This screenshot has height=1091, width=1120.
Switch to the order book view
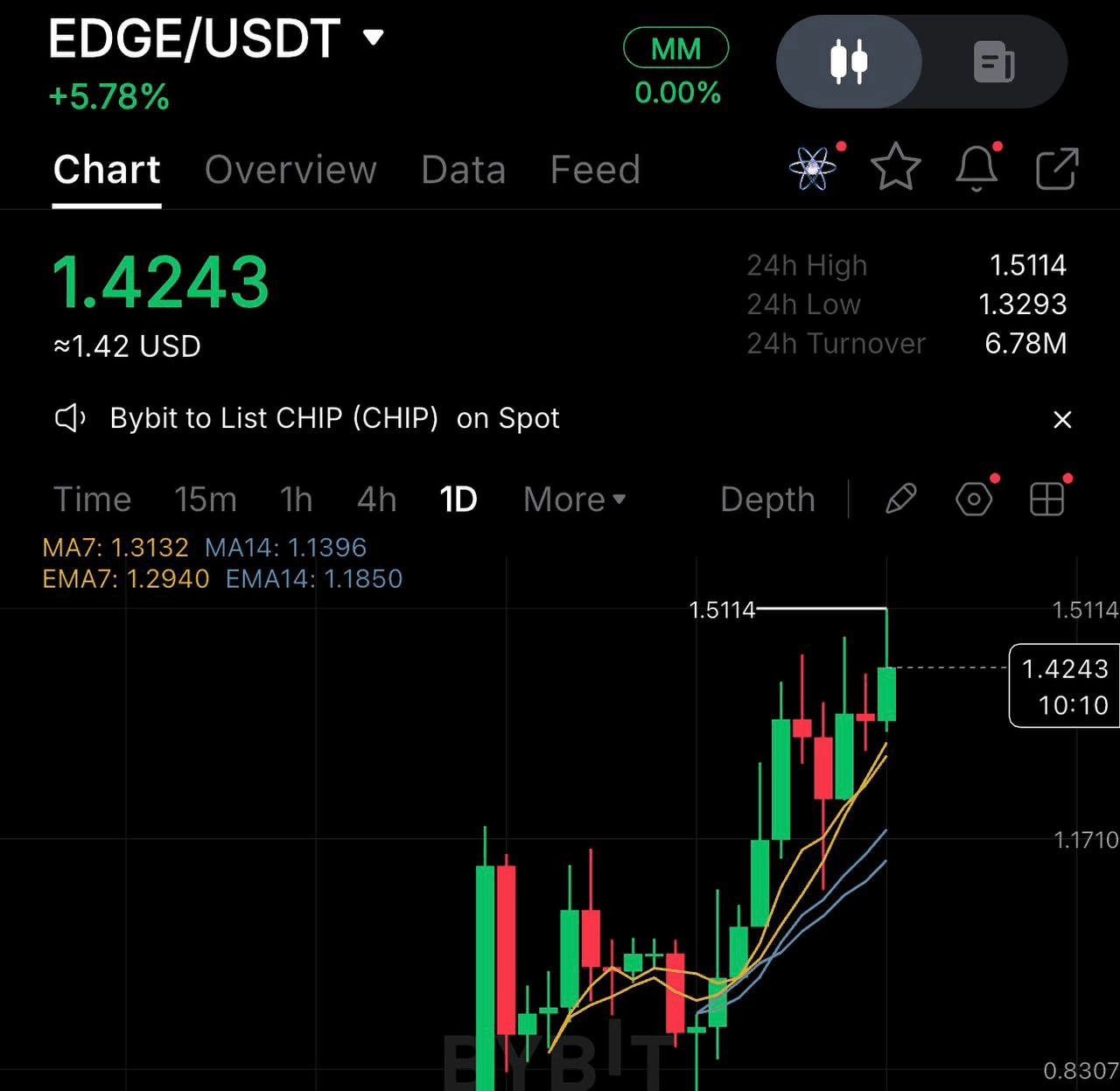tap(994, 61)
